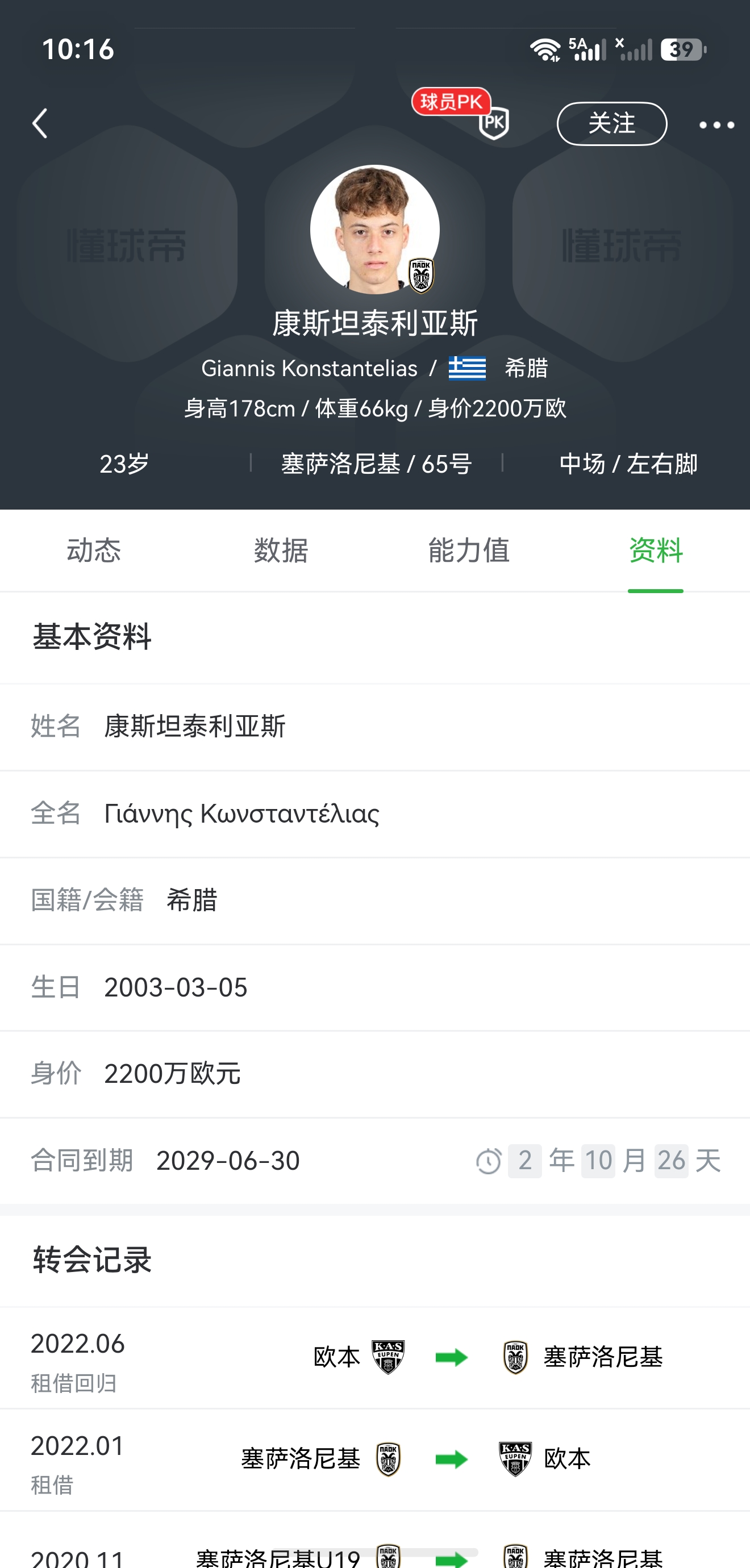The height and width of the screenshot is (1568, 750).
Task: Switch to the 数据 tab
Action: (281, 551)
